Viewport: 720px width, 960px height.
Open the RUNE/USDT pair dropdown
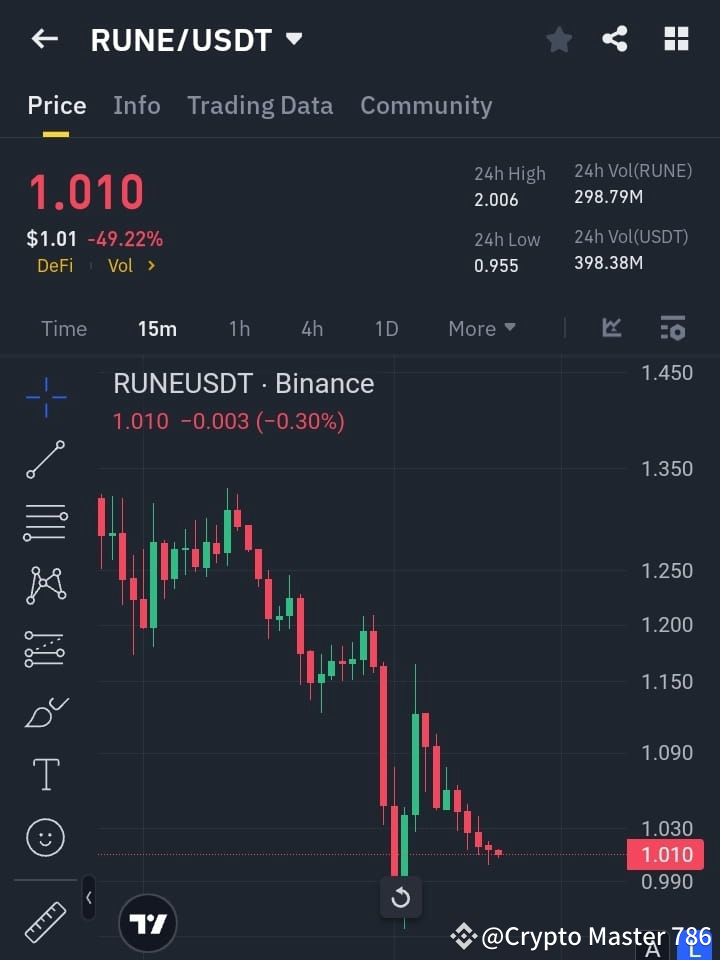coord(294,40)
